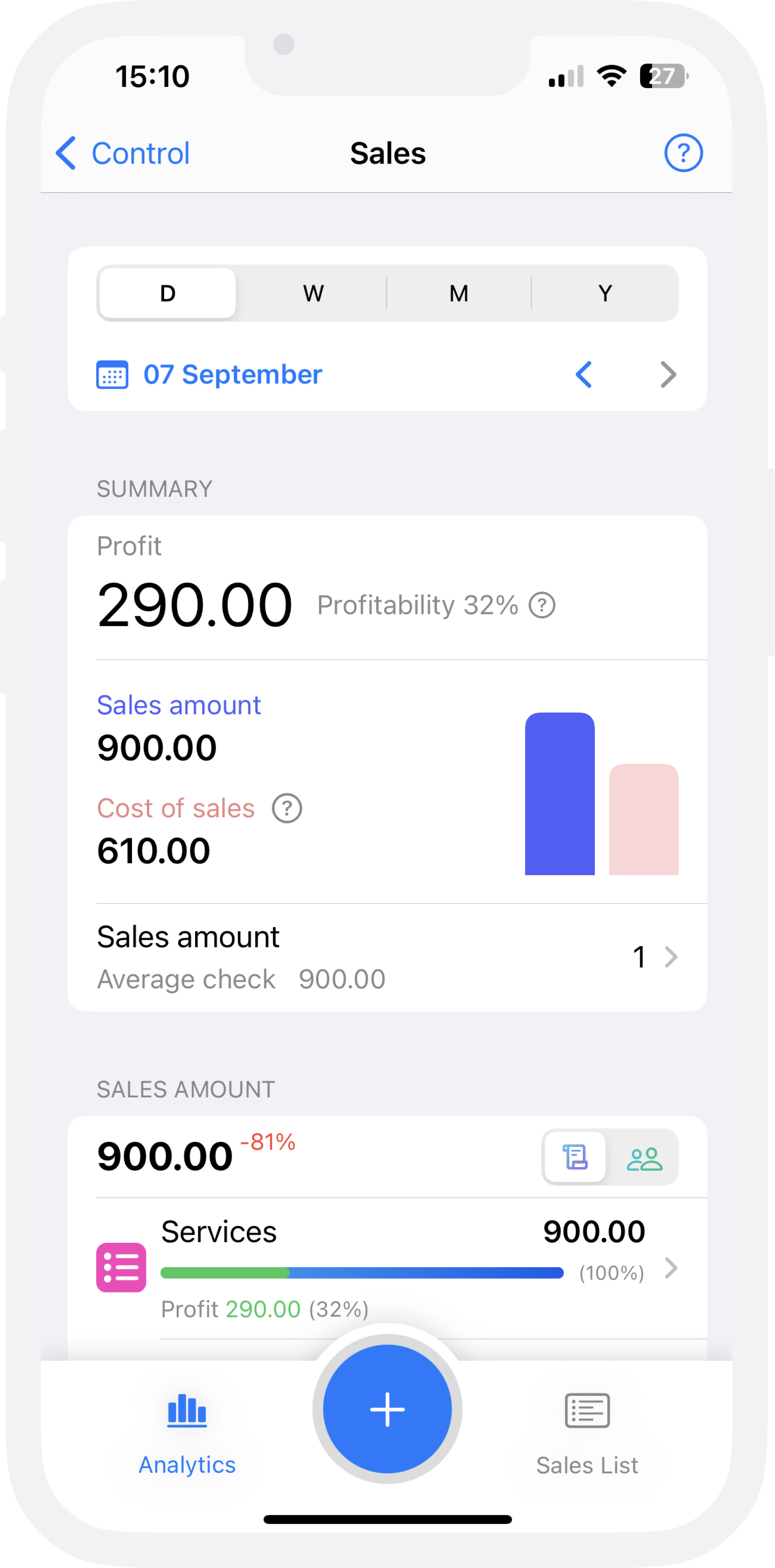This screenshot has width=775, height=1568.
Task: Open the help icon in the top bar
Action: click(683, 153)
